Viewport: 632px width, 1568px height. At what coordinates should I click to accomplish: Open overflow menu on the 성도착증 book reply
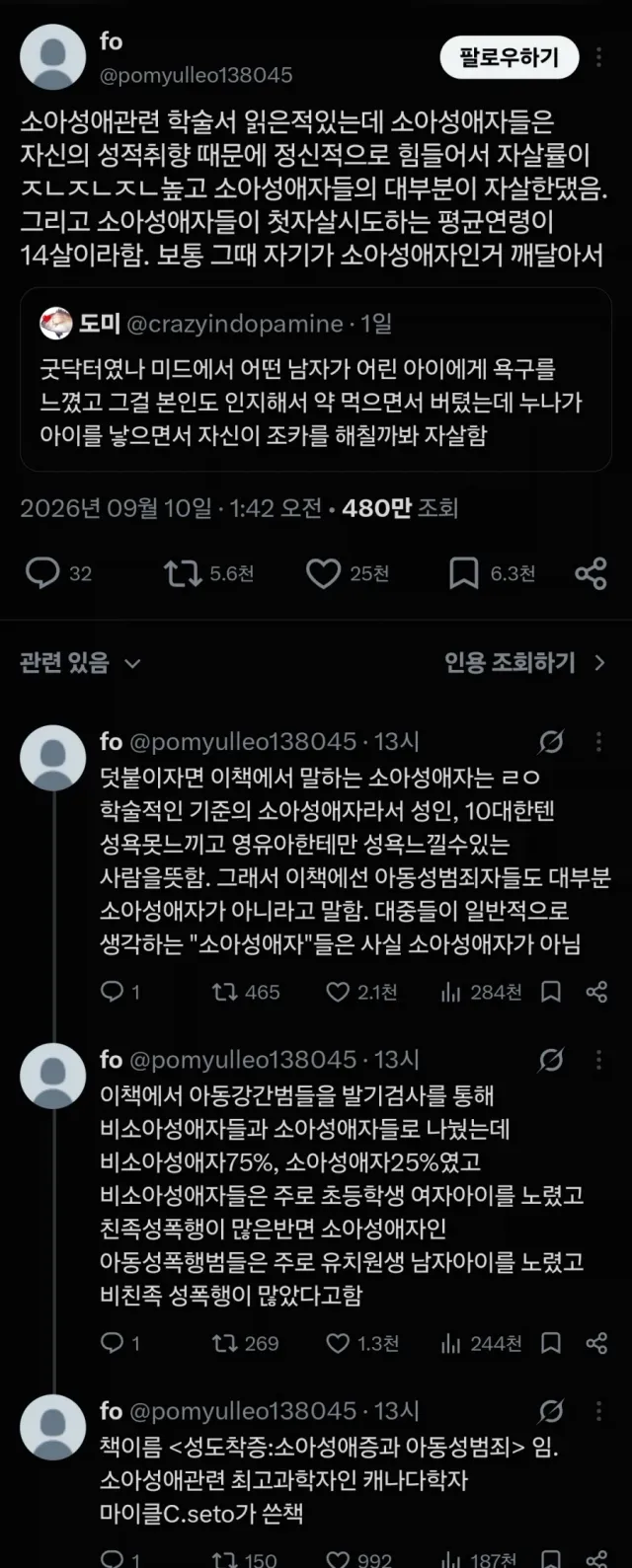598,1411
